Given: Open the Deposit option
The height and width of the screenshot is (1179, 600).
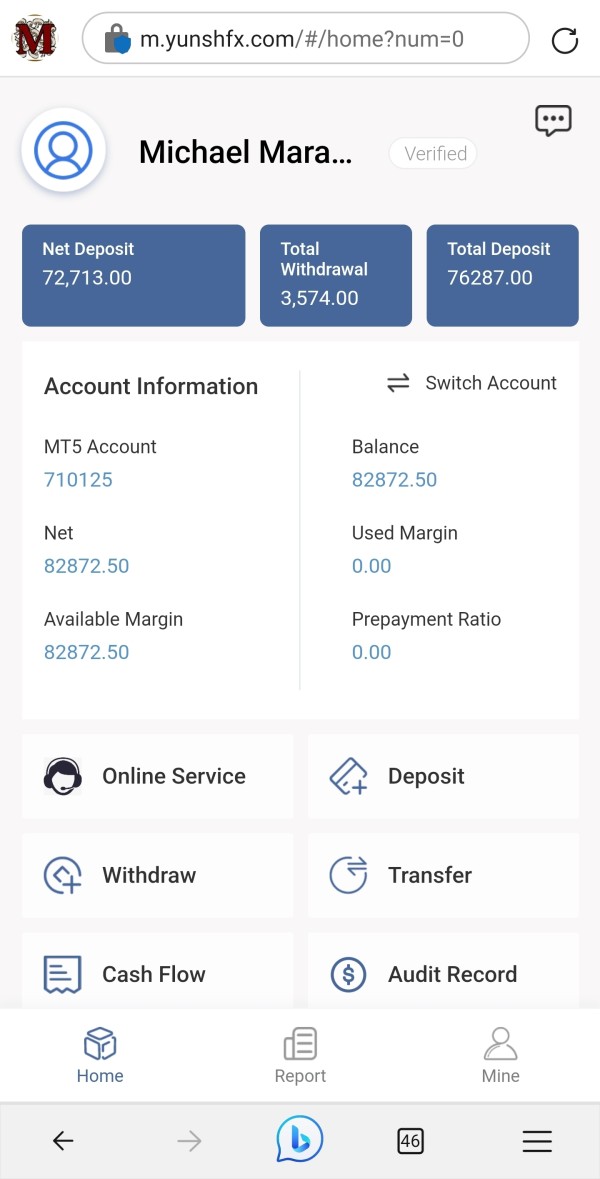Looking at the screenshot, I should (444, 776).
